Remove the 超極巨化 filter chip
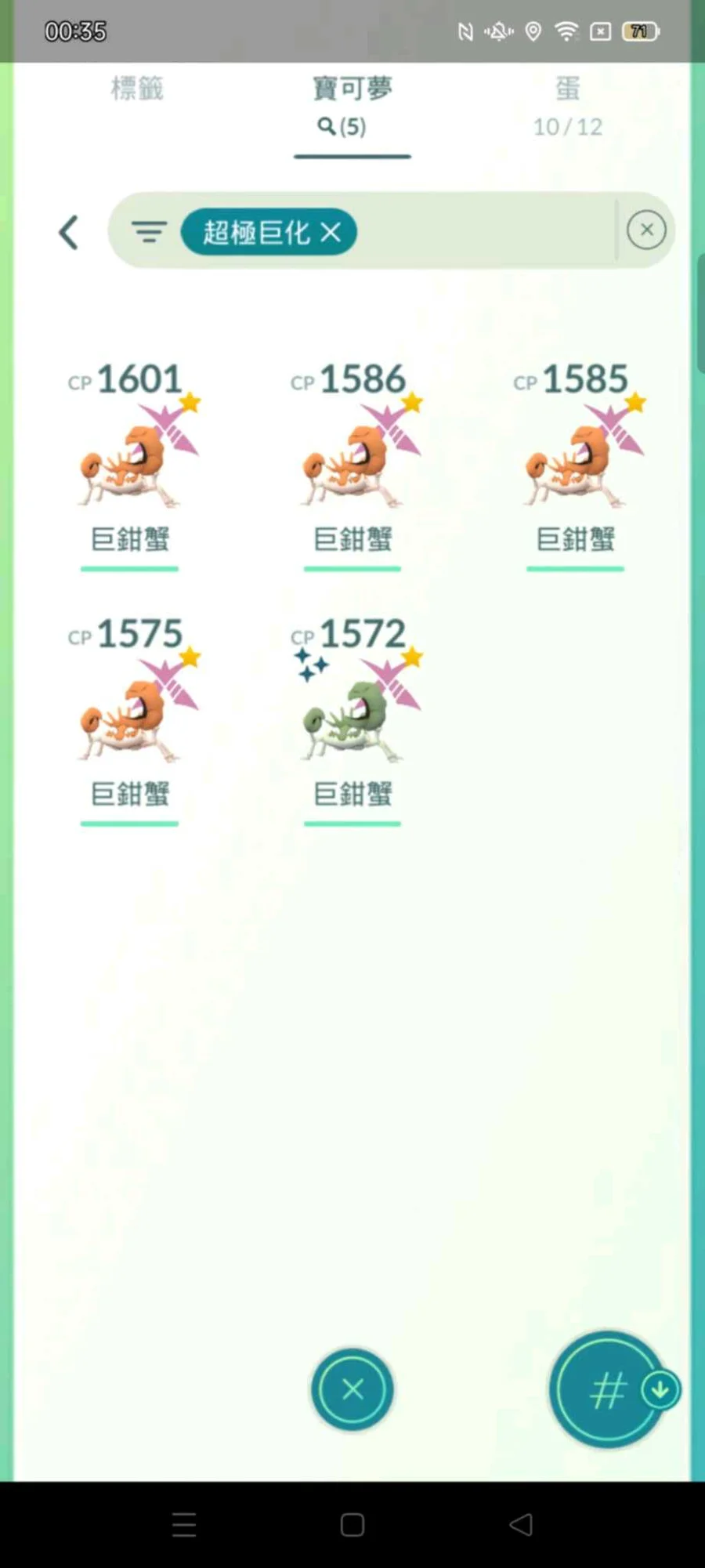The height and width of the screenshot is (1568, 705). pos(331,232)
